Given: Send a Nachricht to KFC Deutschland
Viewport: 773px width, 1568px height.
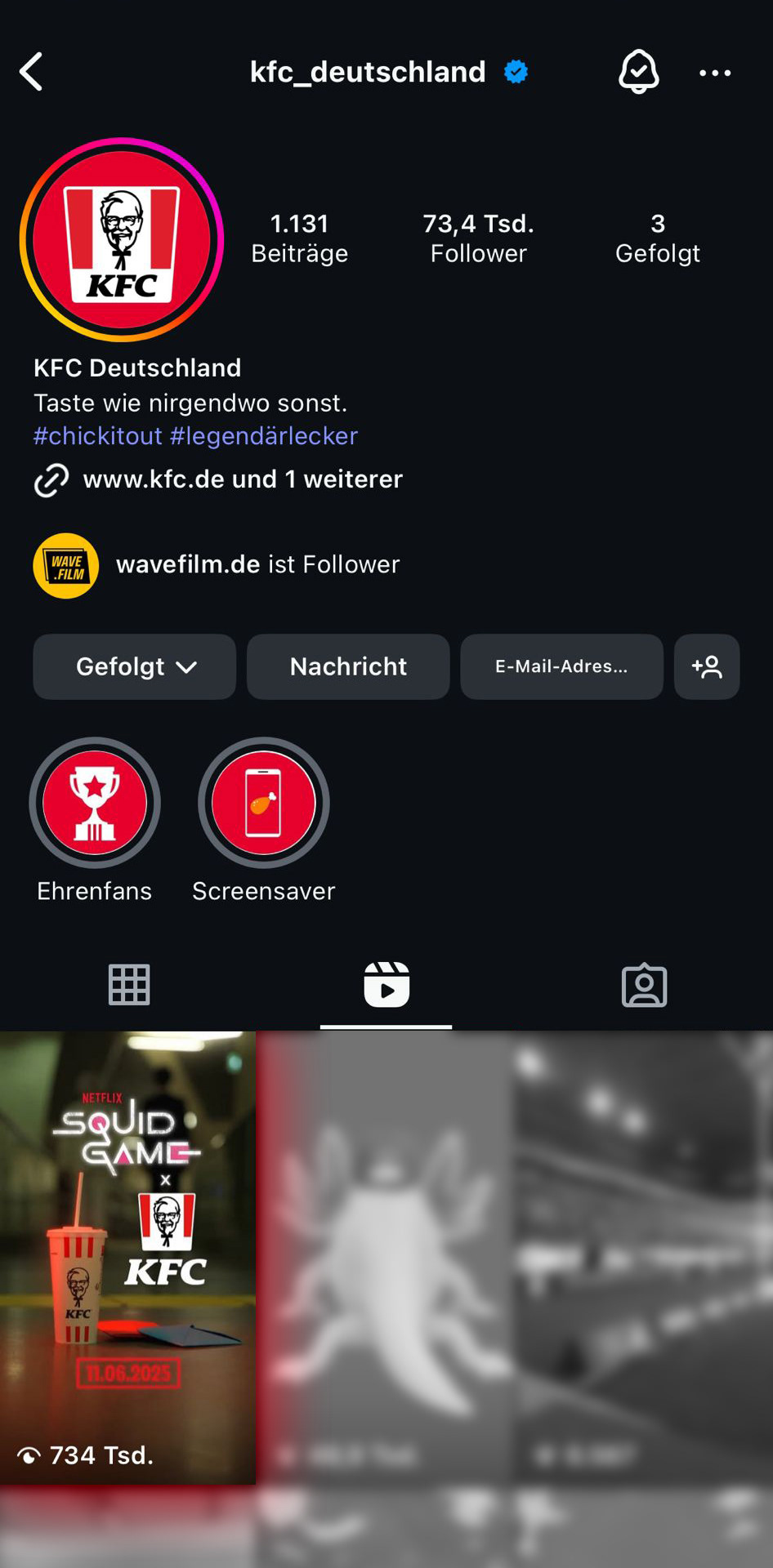Looking at the screenshot, I should 348,666.
